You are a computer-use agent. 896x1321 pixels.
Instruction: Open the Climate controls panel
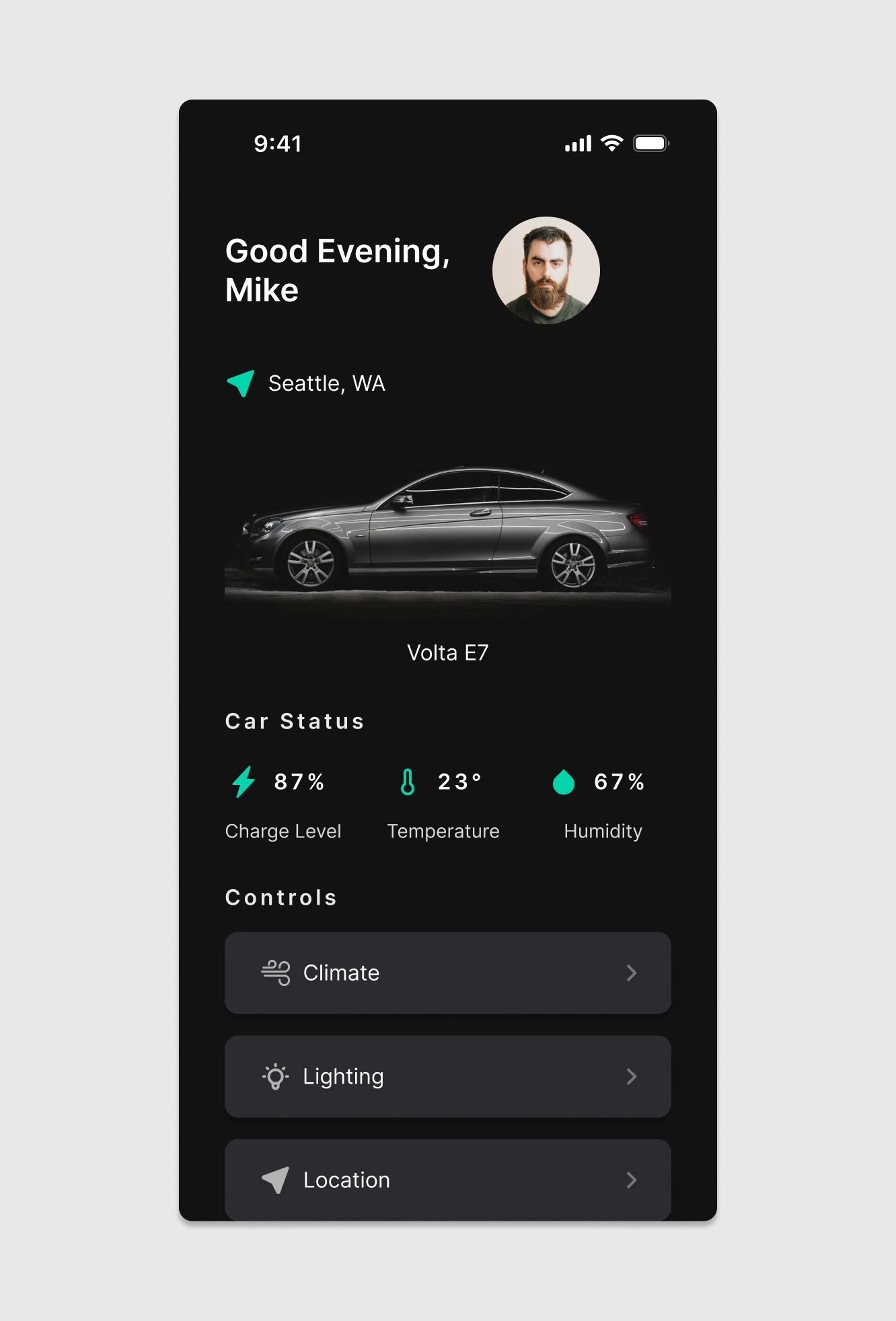pos(447,973)
